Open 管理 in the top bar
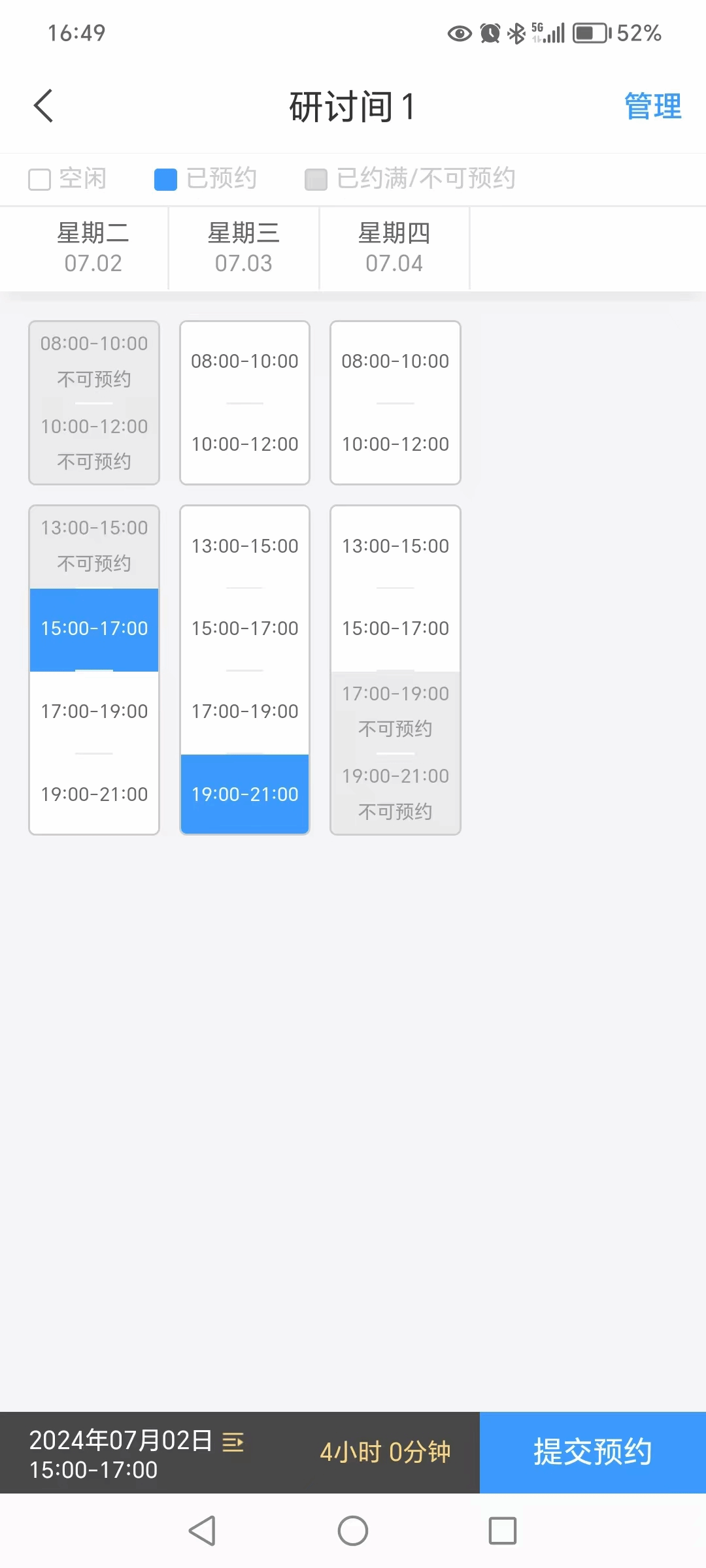The image size is (706, 1568). [x=652, y=106]
